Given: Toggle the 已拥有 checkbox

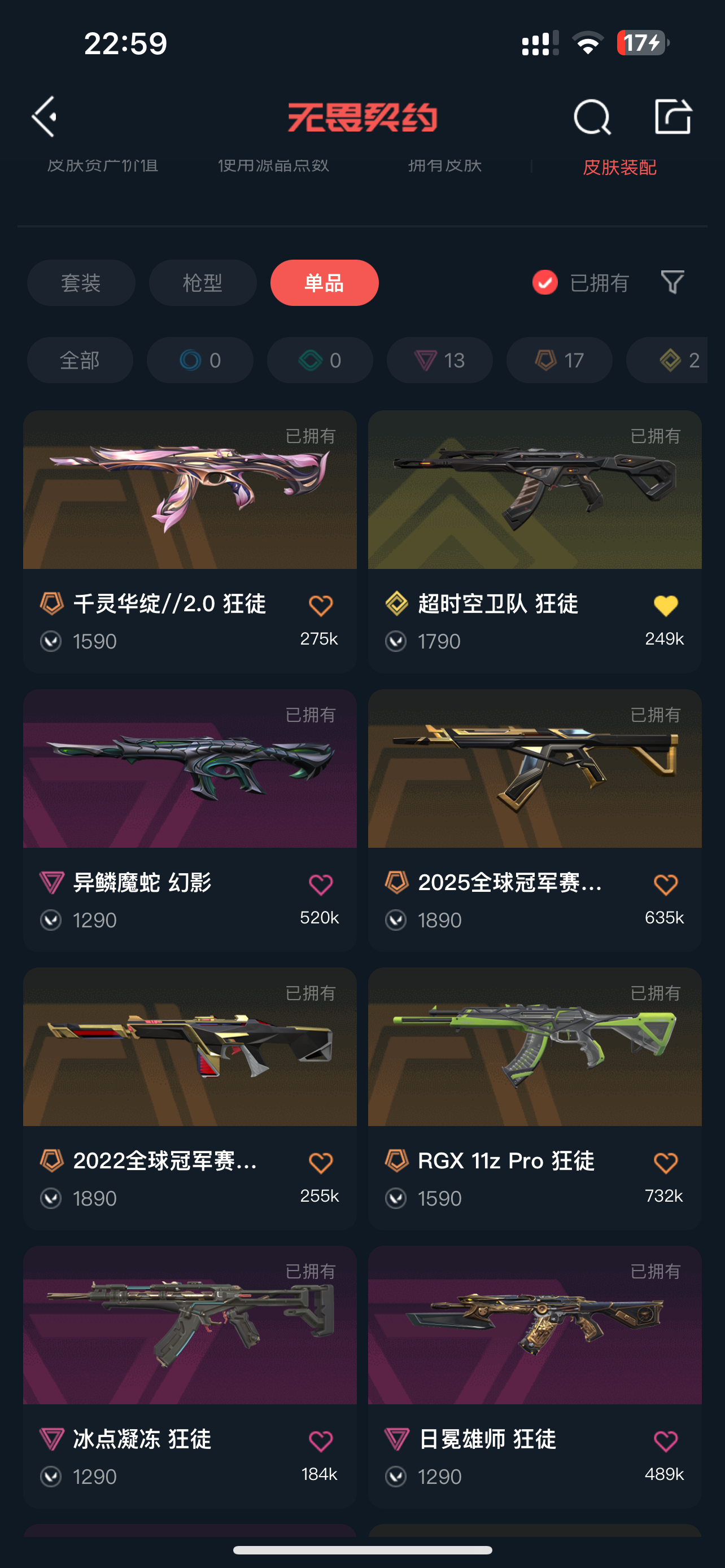Looking at the screenshot, I should 545,282.
